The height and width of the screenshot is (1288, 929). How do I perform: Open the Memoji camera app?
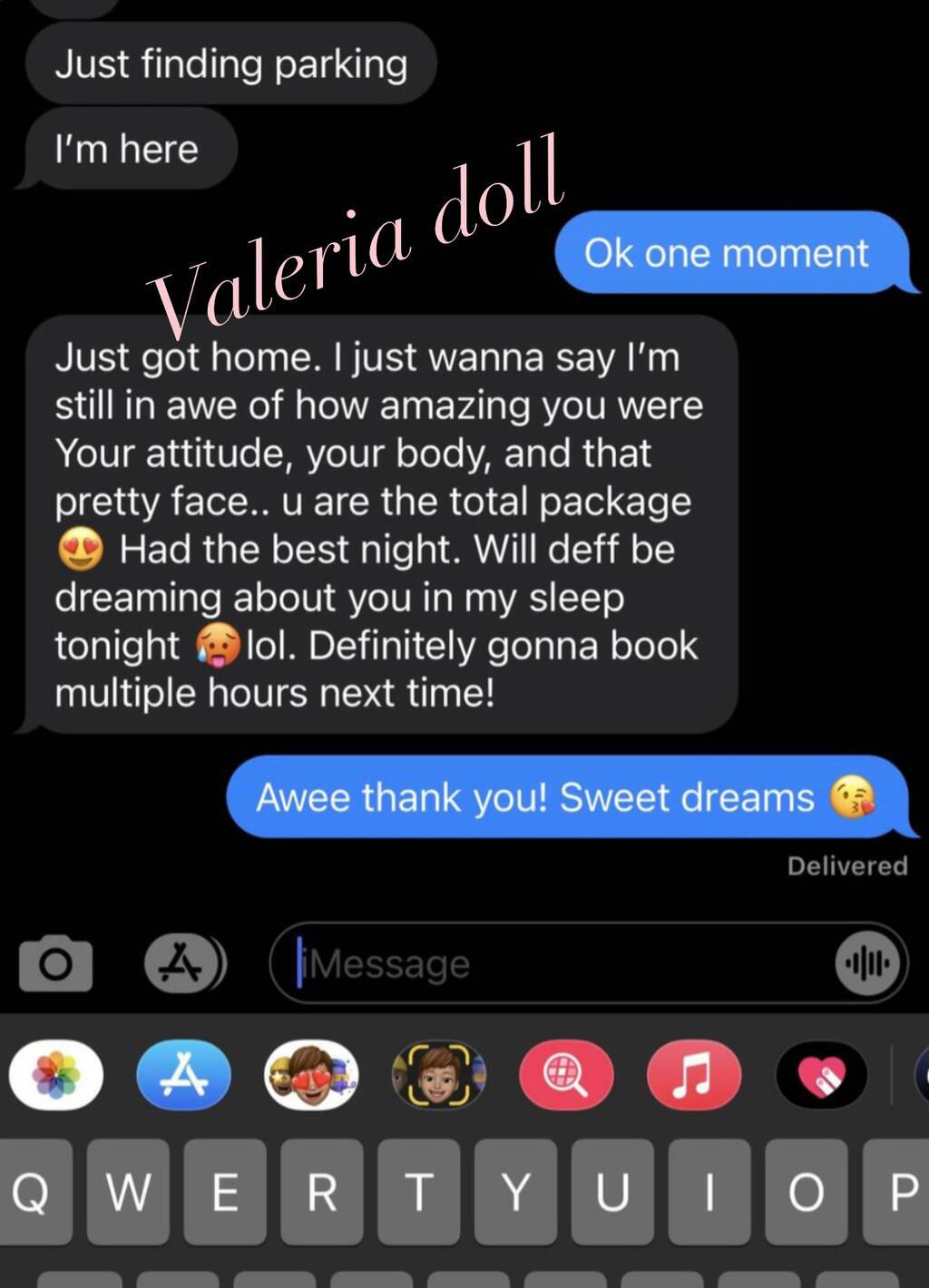[438, 1075]
